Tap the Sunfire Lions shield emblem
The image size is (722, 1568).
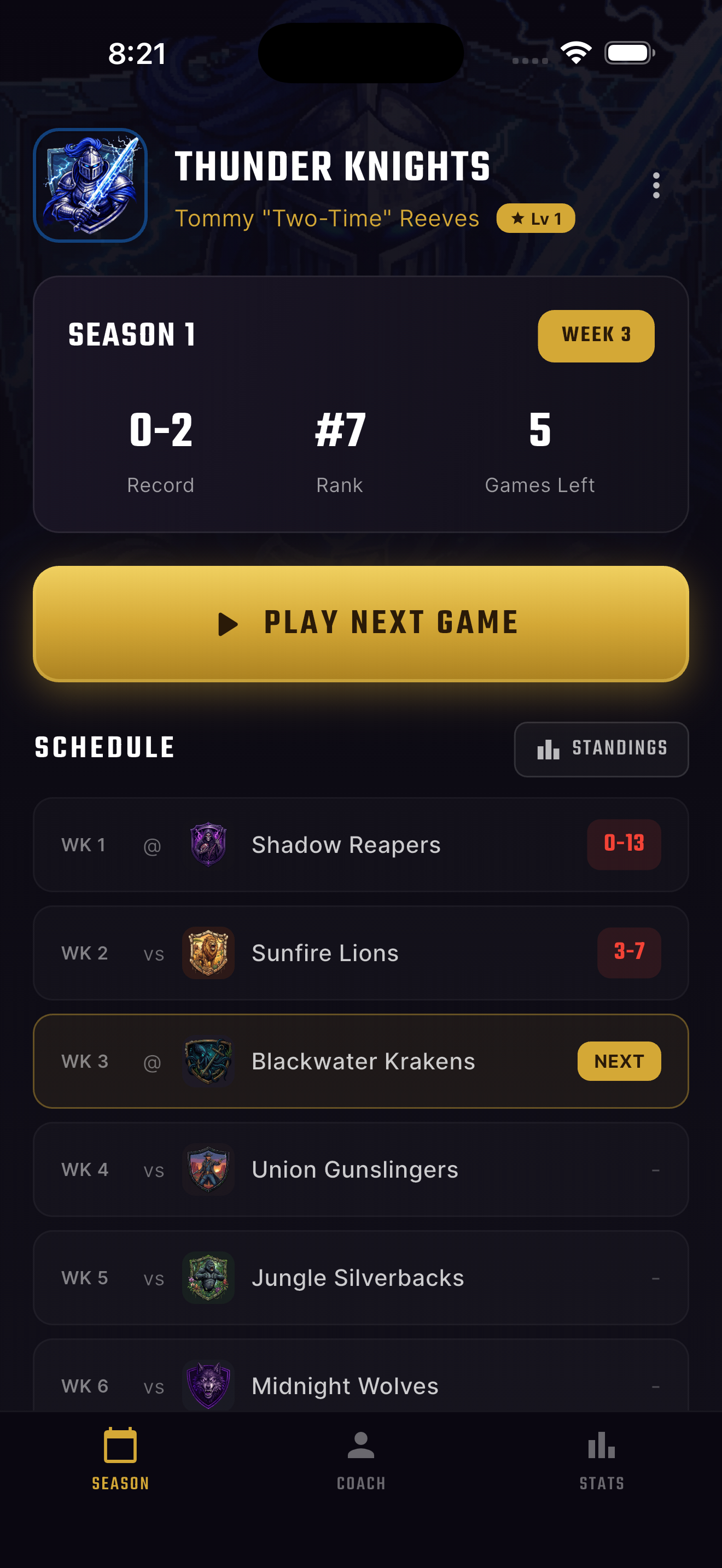pos(208,952)
